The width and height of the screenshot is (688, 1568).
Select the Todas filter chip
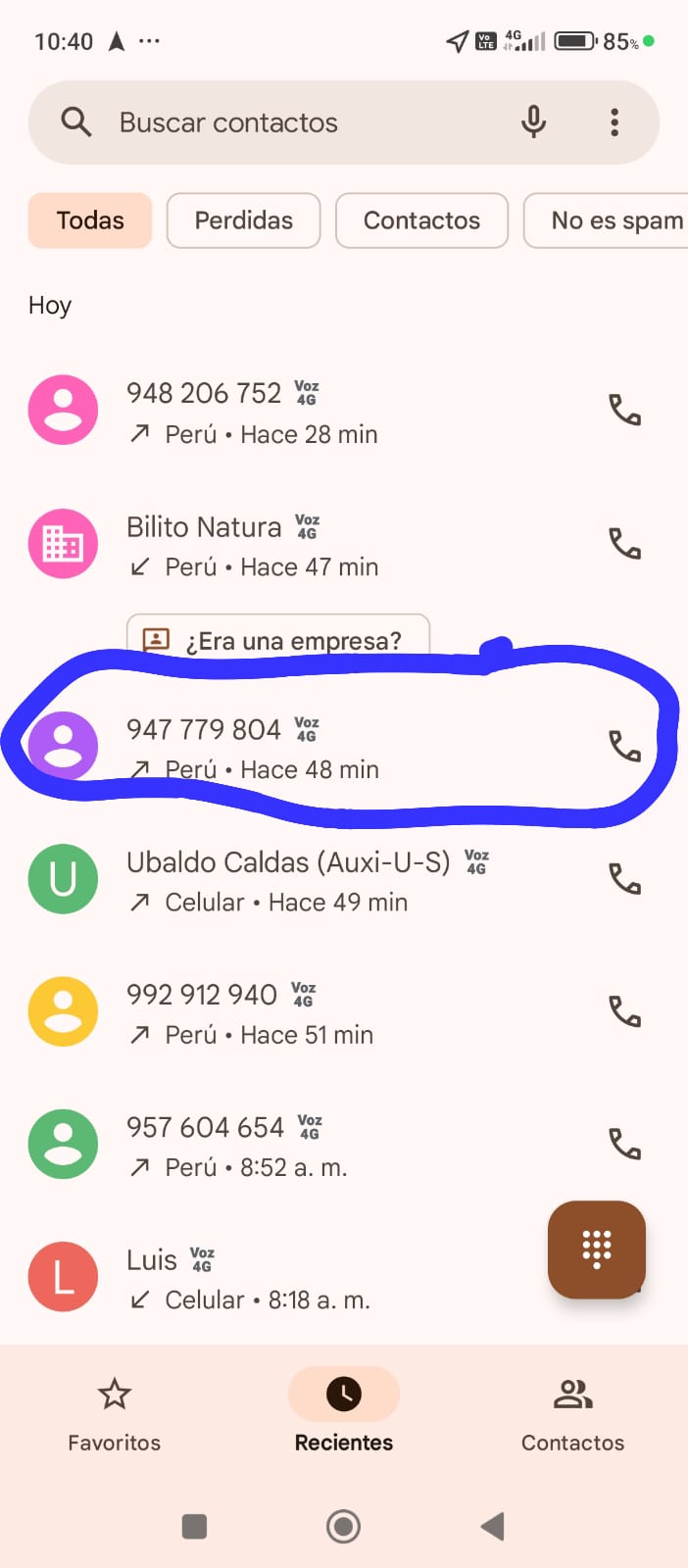coord(90,220)
